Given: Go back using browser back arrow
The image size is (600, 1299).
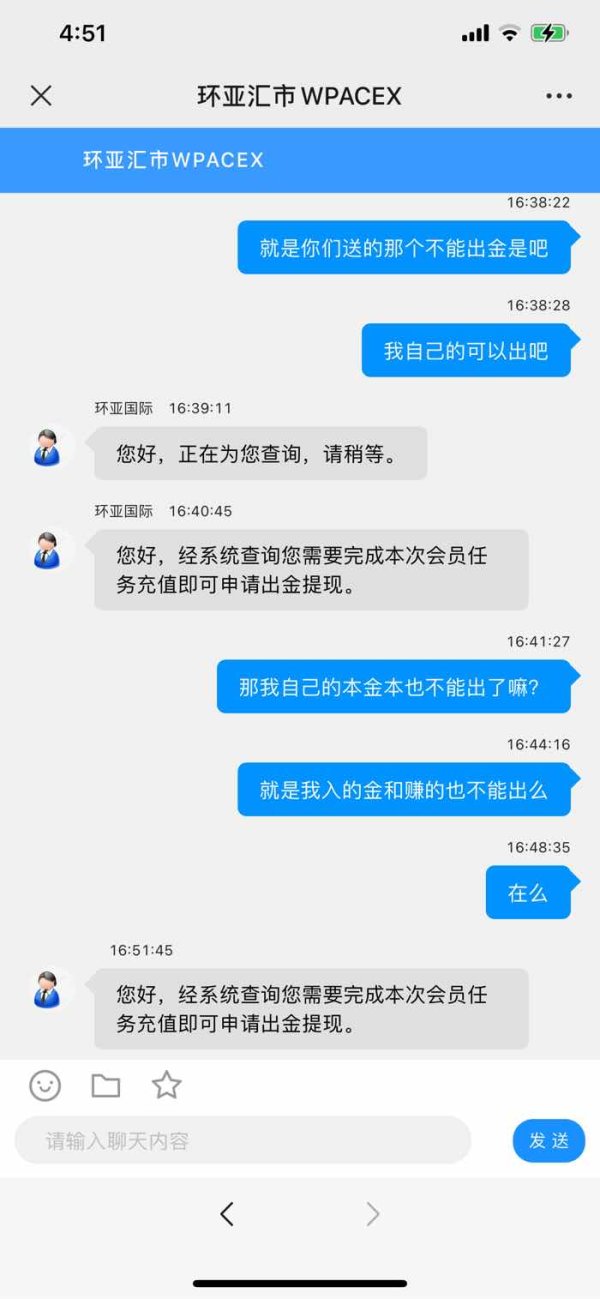Looking at the screenshot, I should 227,1214.
